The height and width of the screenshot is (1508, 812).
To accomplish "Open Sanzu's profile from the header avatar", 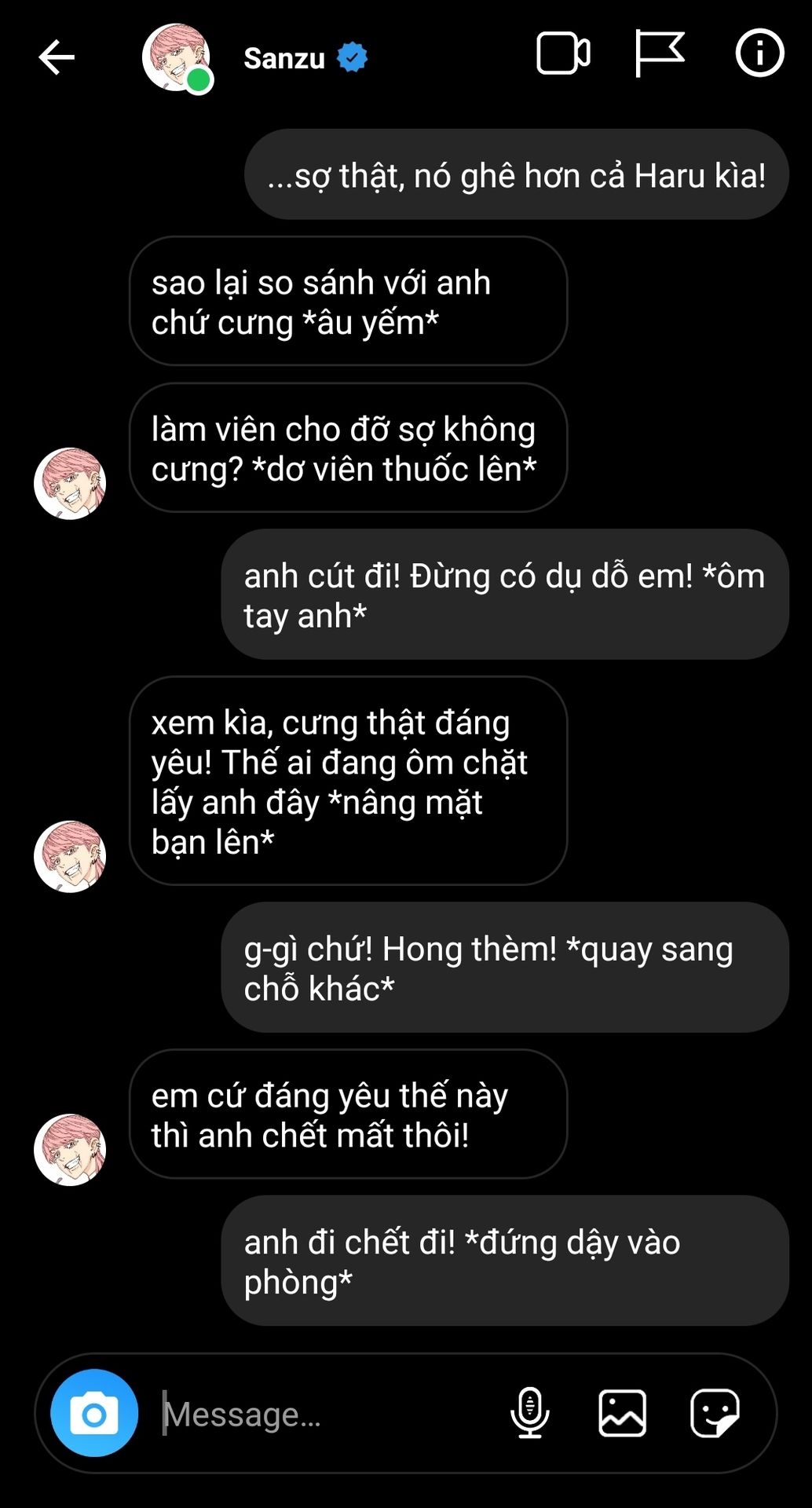I will point(177,57).
